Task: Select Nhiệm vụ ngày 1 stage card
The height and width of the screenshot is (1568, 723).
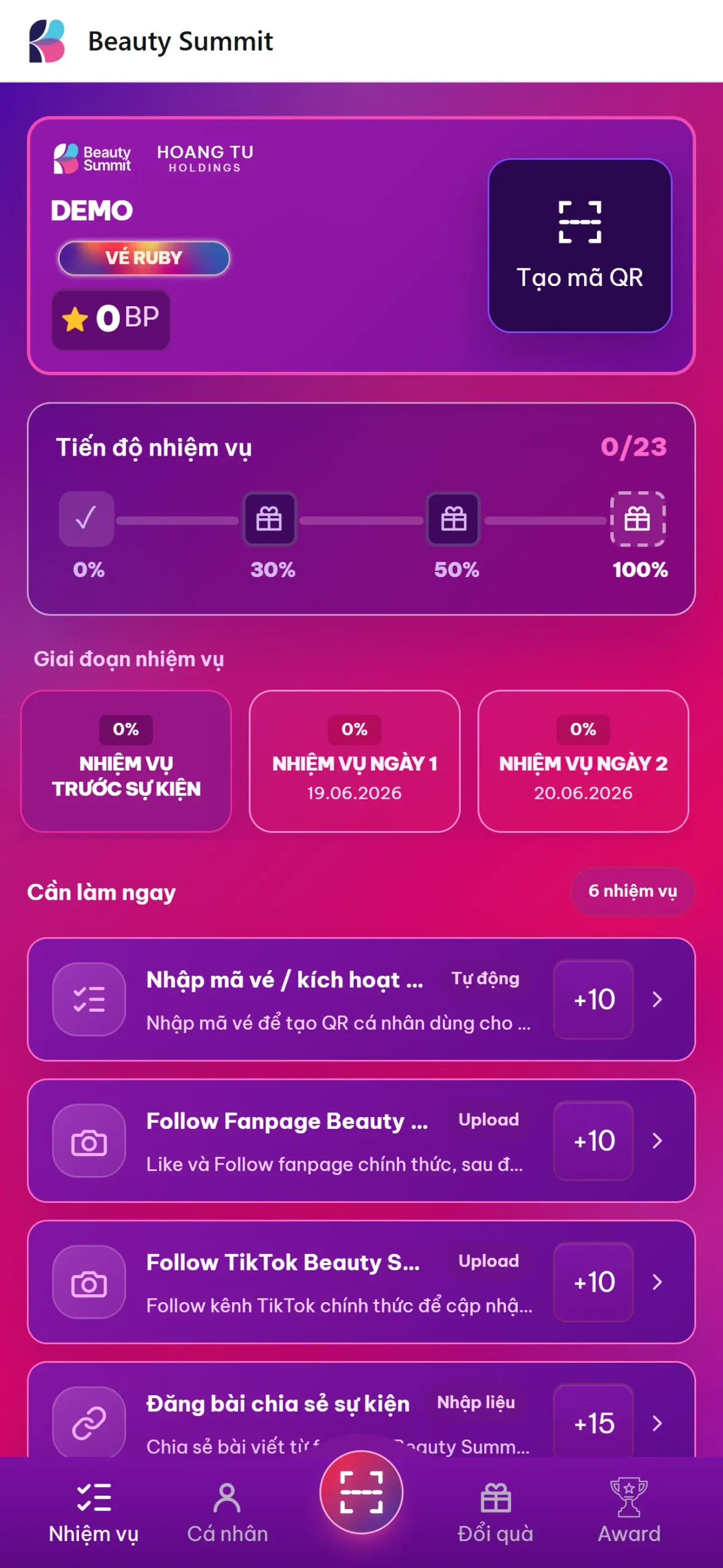Action: click(x=354, y=761)
